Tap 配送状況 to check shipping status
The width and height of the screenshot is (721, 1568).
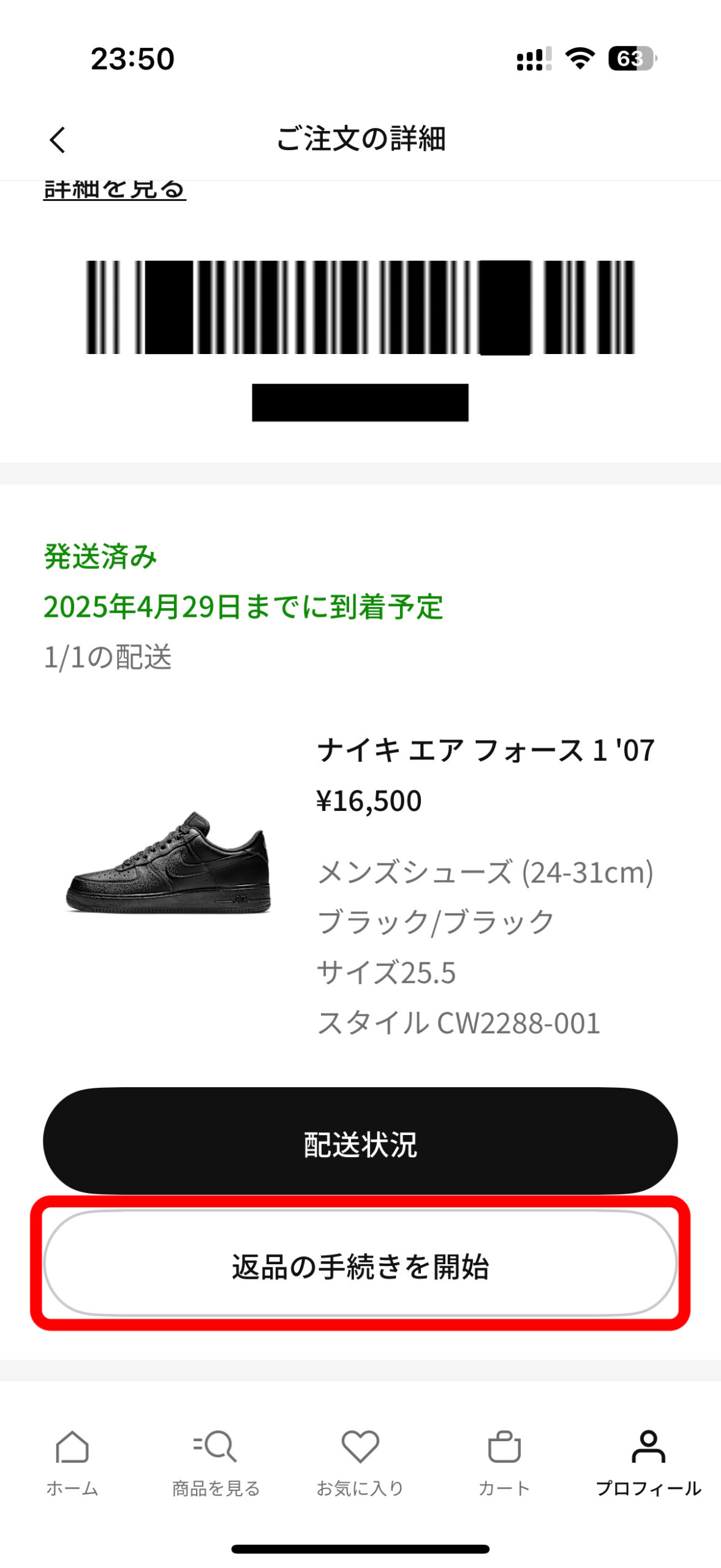pos(360,1145)
